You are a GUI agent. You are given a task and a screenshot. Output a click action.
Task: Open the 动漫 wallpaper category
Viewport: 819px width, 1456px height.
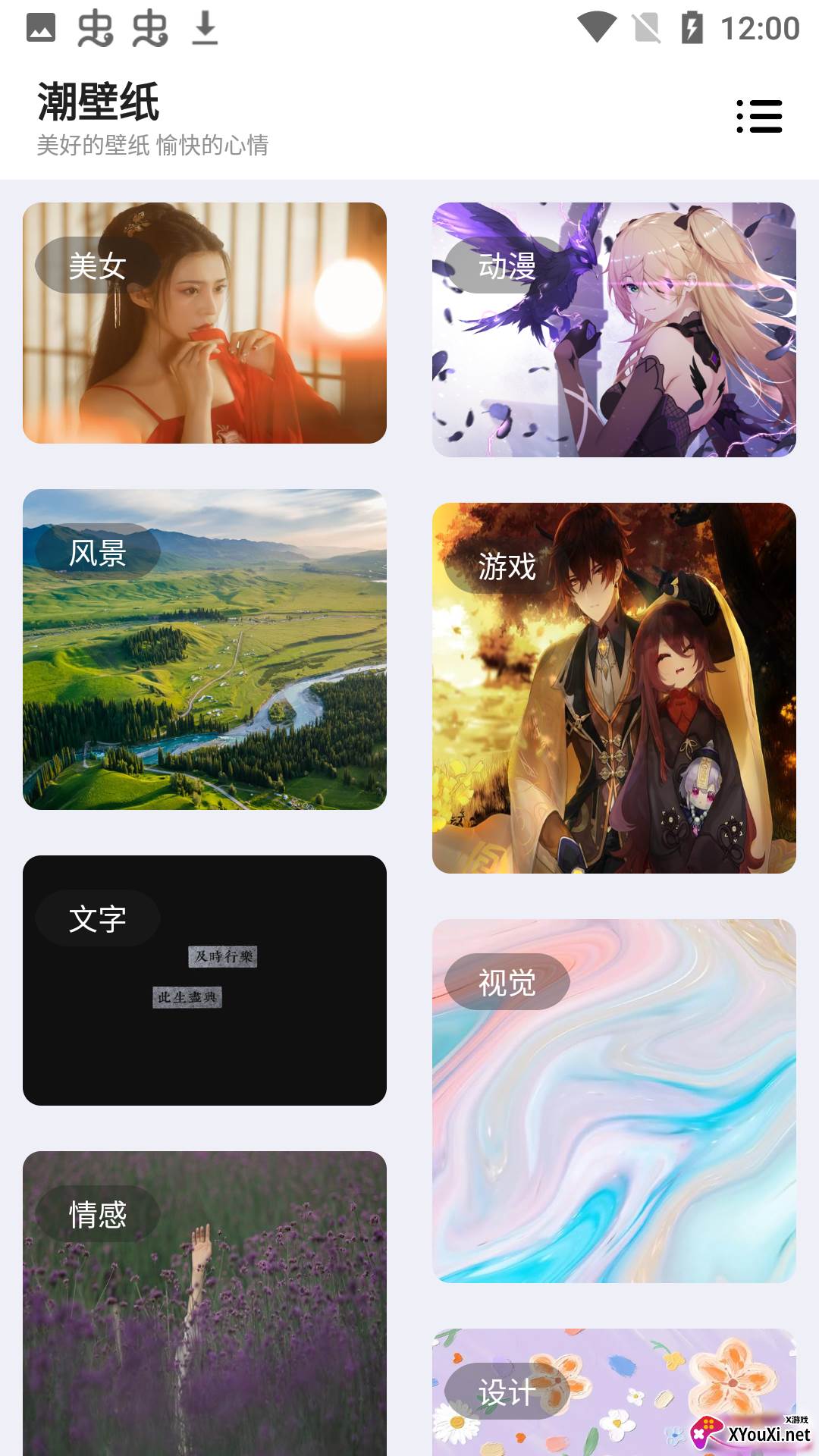(509, 266)
